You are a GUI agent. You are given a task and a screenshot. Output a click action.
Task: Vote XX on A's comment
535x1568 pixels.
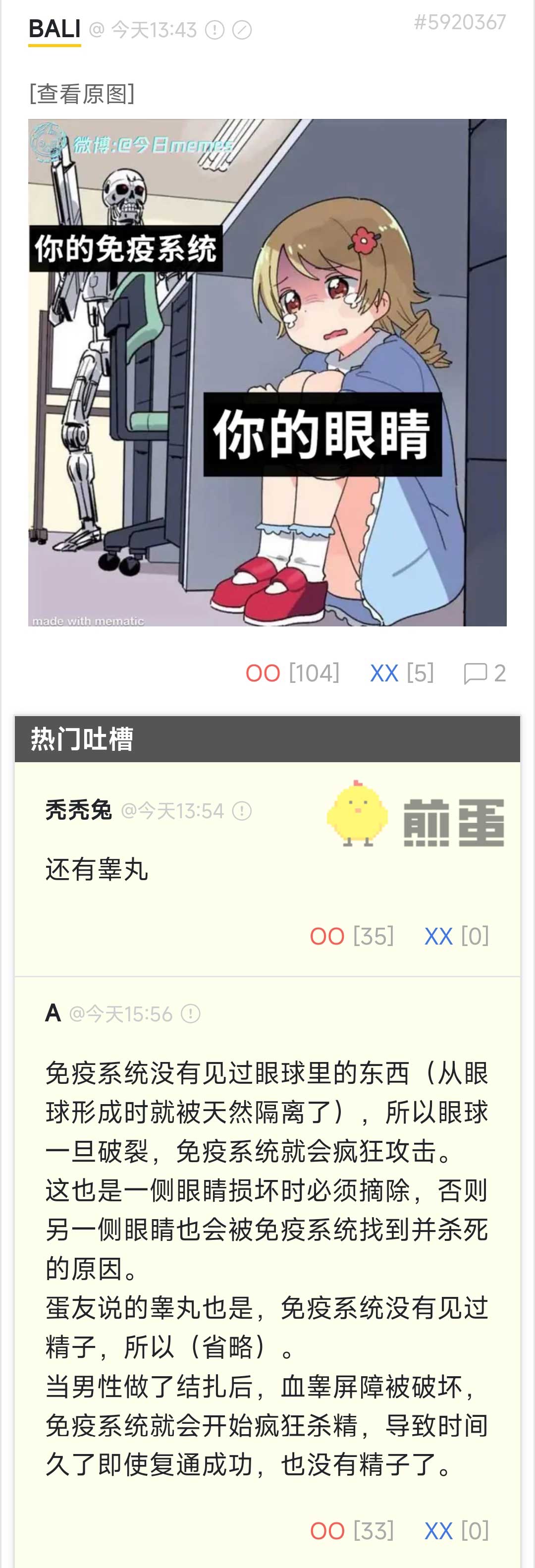tap(438, 1531)
